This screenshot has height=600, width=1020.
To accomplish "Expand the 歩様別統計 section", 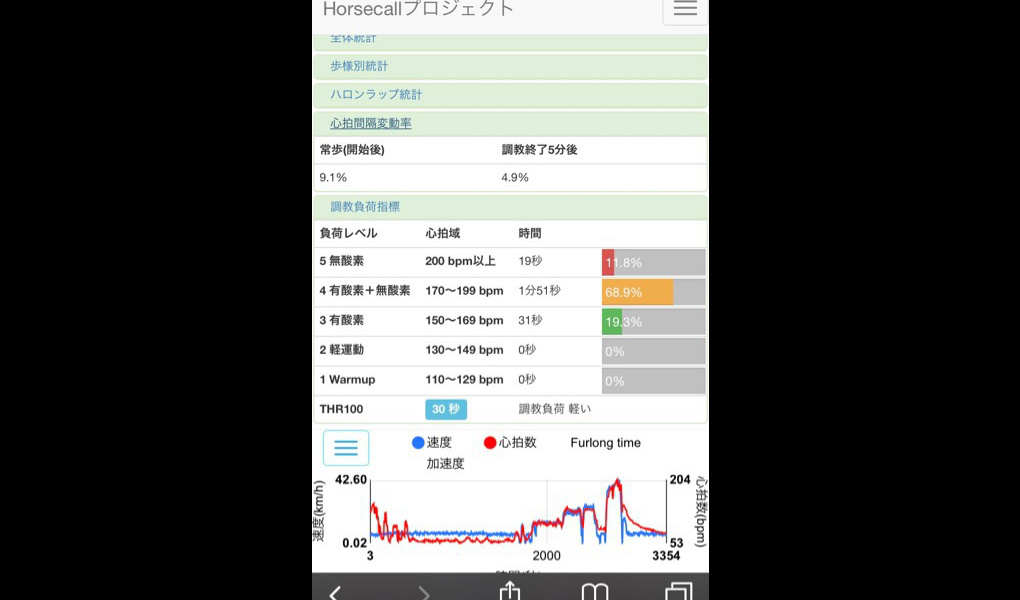I will tap(359, 66).
